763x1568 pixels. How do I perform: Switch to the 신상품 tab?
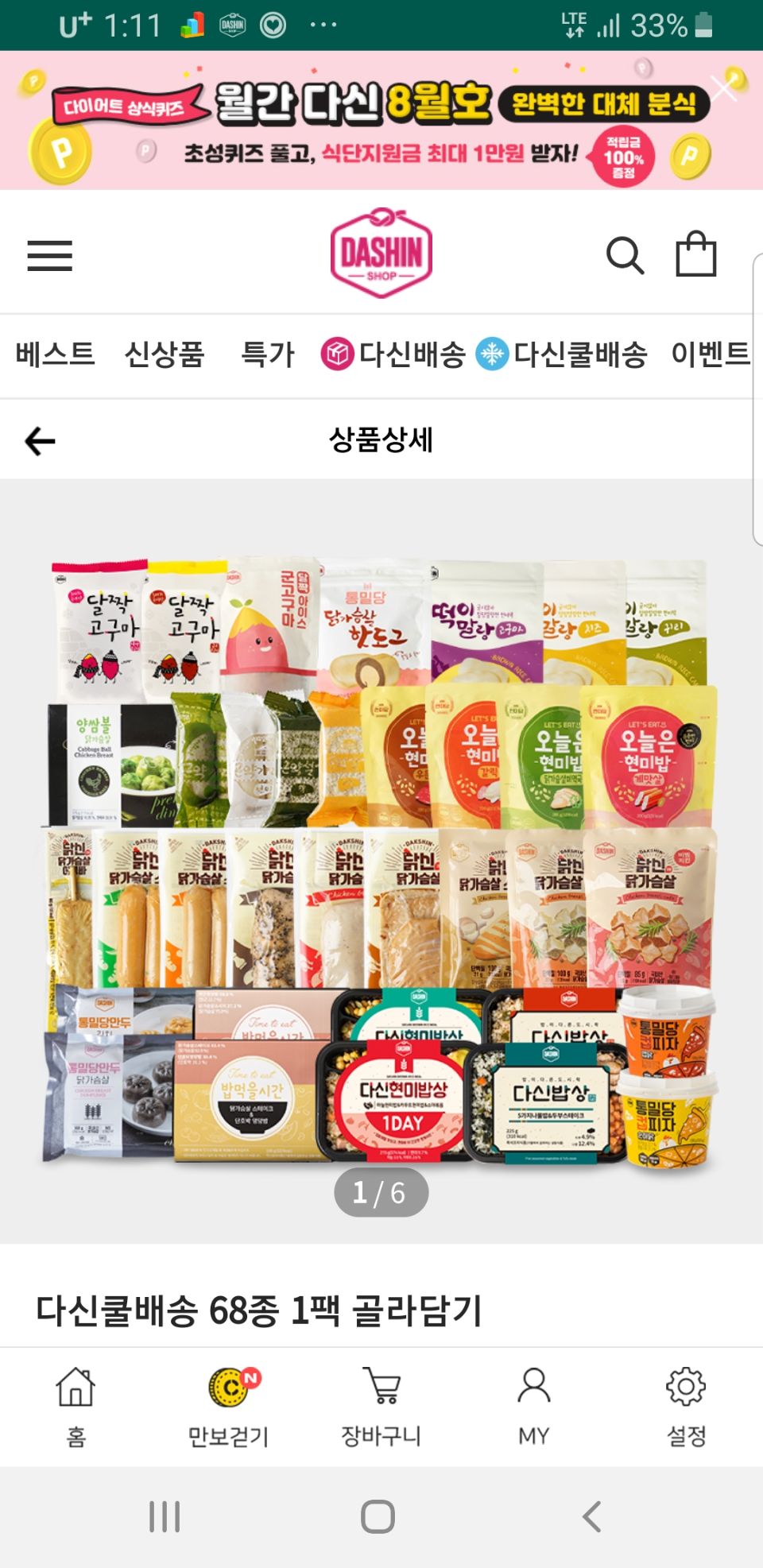[165, 354]
